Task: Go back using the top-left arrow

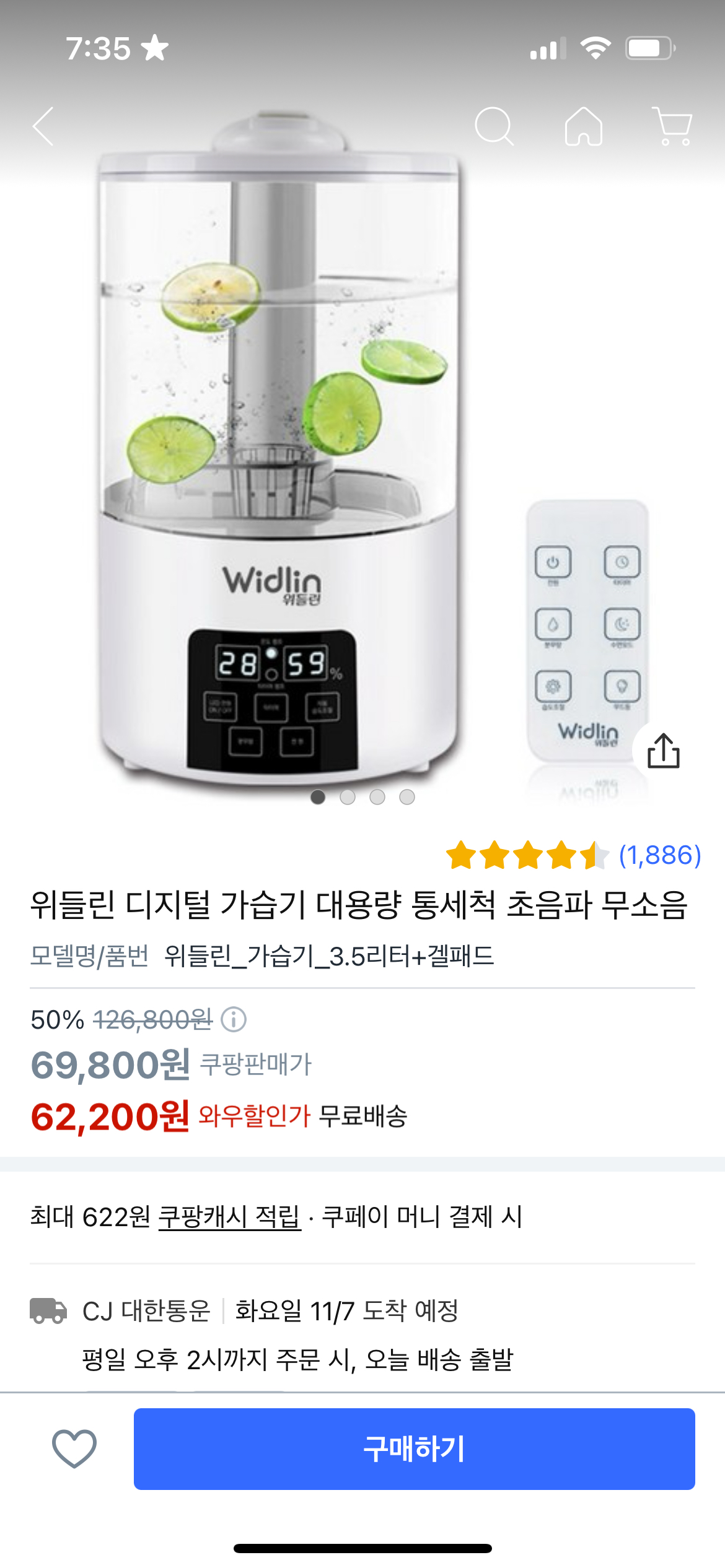Action: click(43, 126)
